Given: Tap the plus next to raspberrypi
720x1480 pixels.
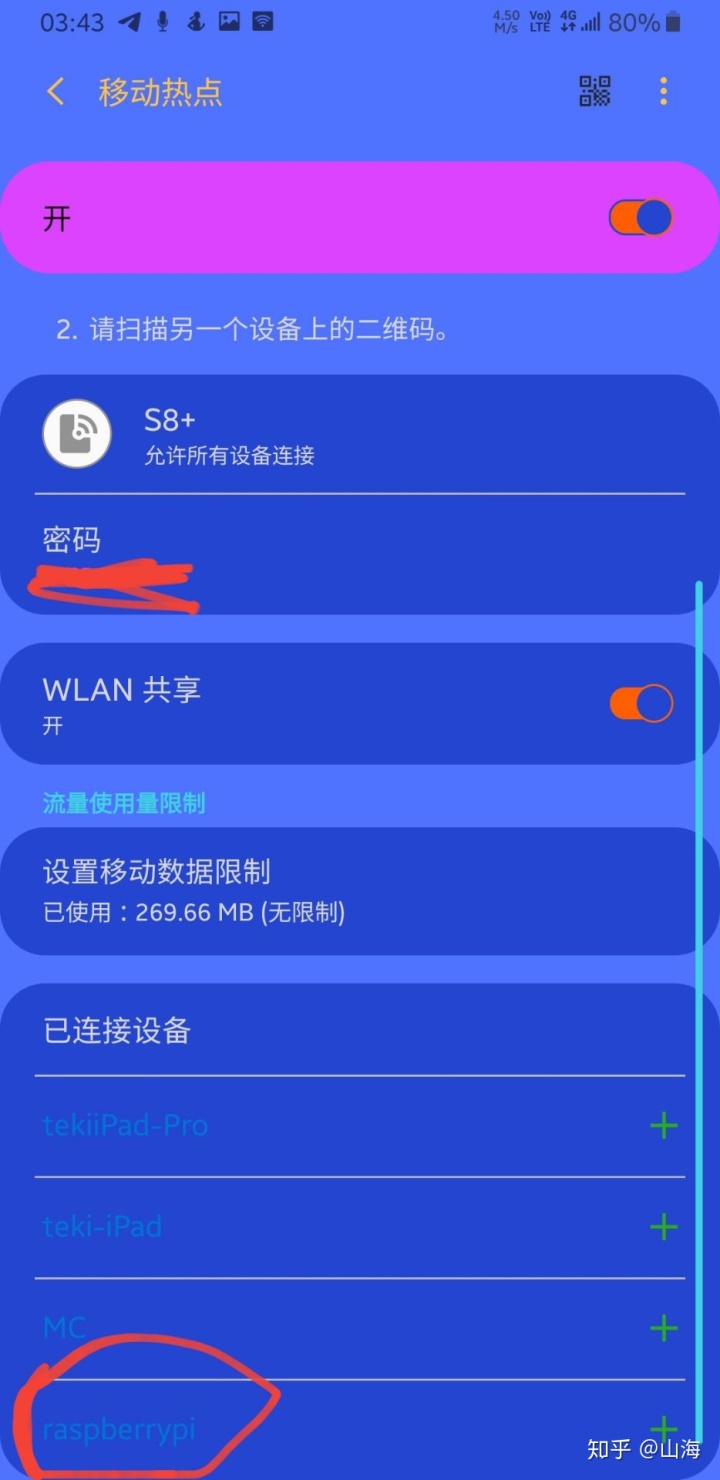Looking at the screenshot, I should [x=663, y=1429].
